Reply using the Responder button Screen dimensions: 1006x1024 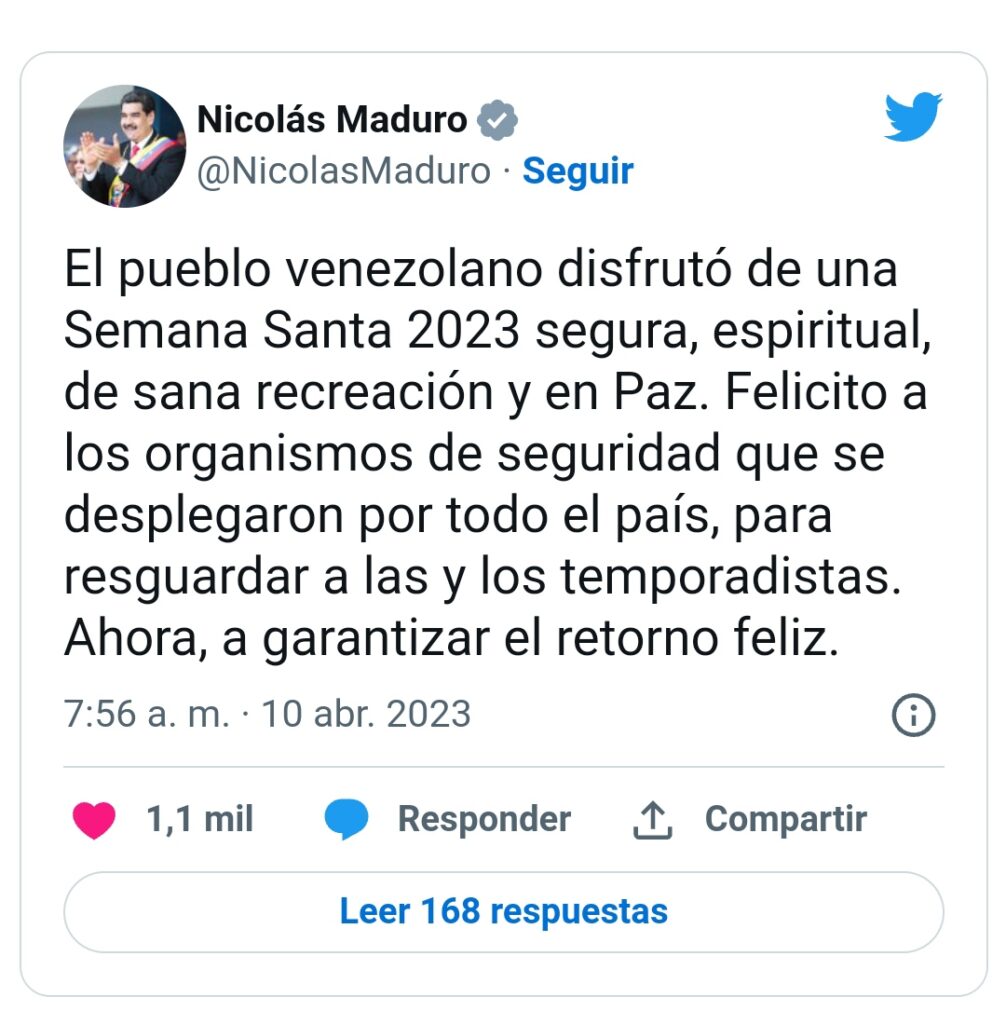point(448,820)
